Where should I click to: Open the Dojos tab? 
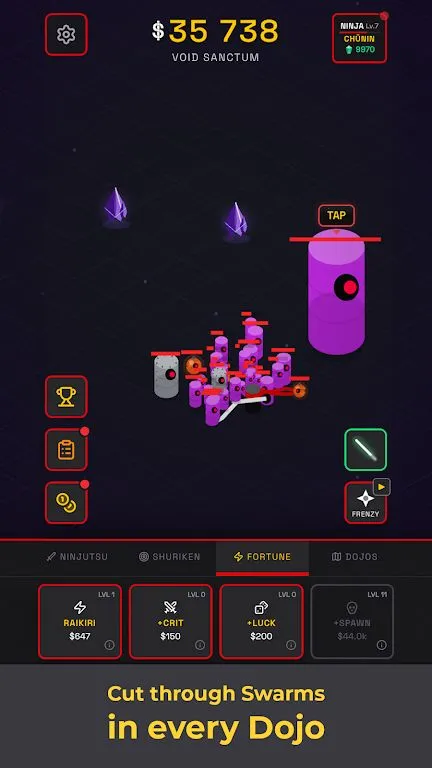[x=355, y=557]
